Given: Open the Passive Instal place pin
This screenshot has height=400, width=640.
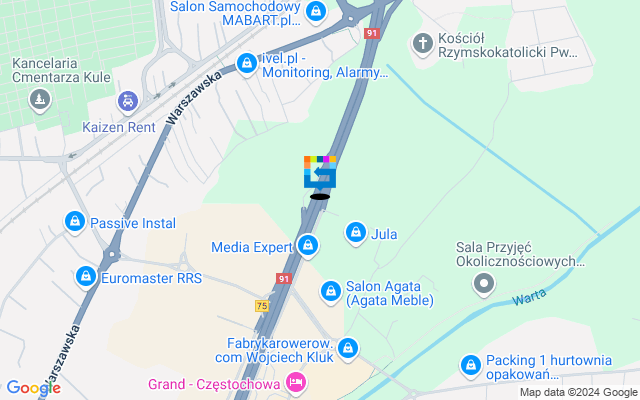Looking at the screenshot, I should click(x=73, y=222).
